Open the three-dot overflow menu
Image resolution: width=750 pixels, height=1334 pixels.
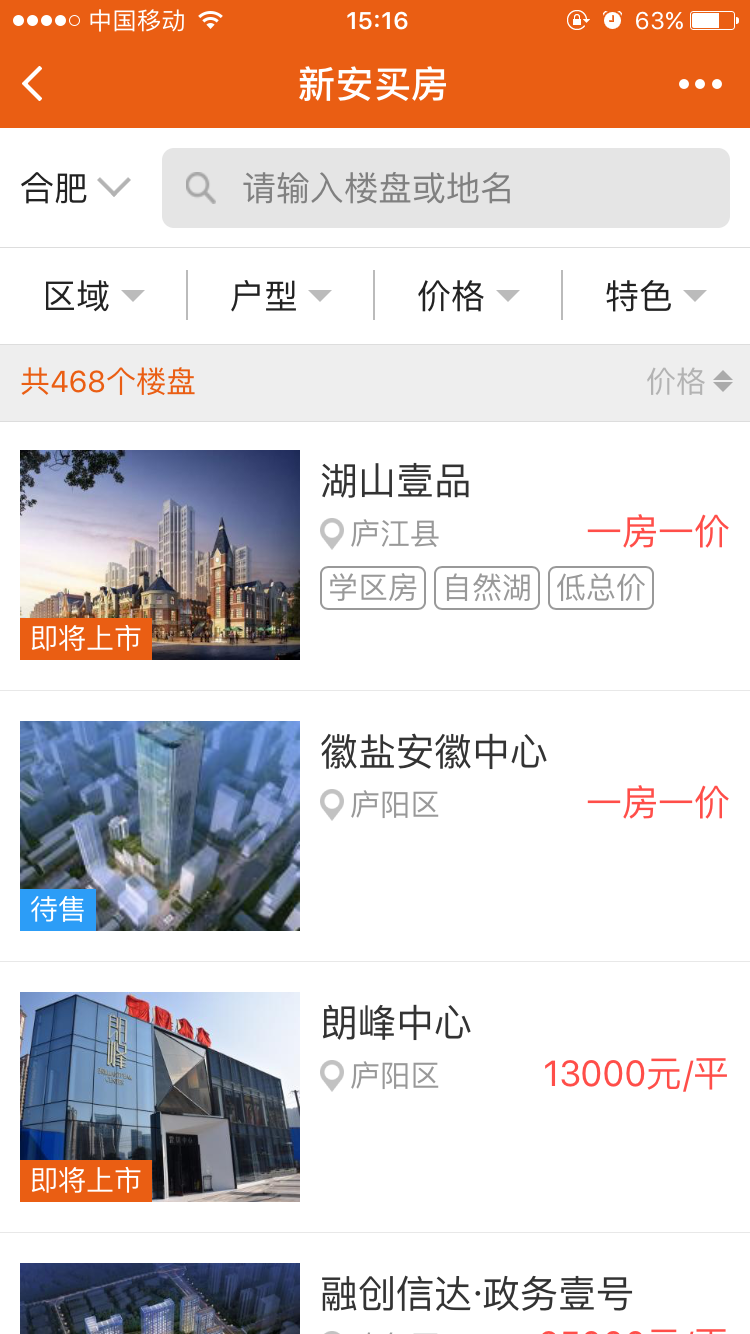click(700, 84)
